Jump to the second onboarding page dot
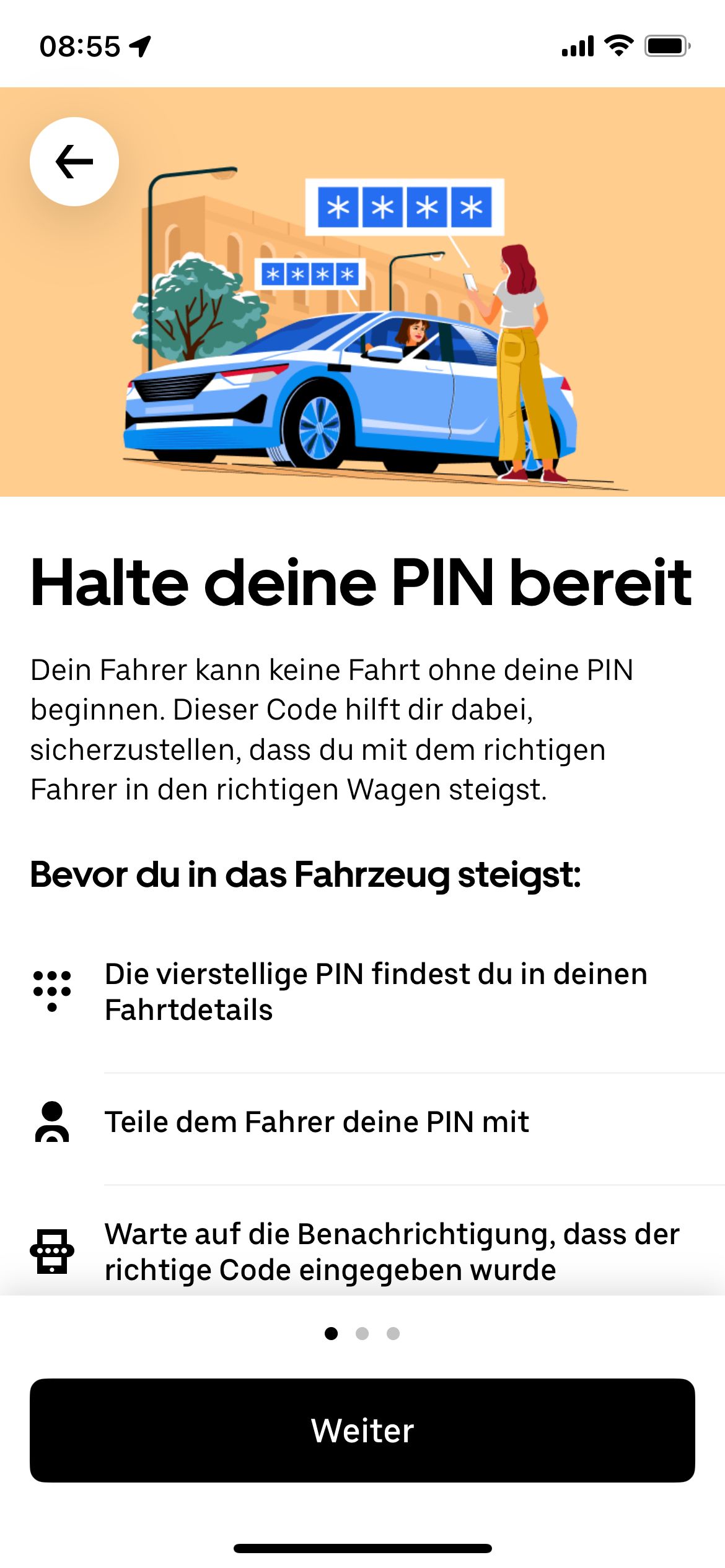This screenshot has width=725, height=1568. [x=362, y=1333]
